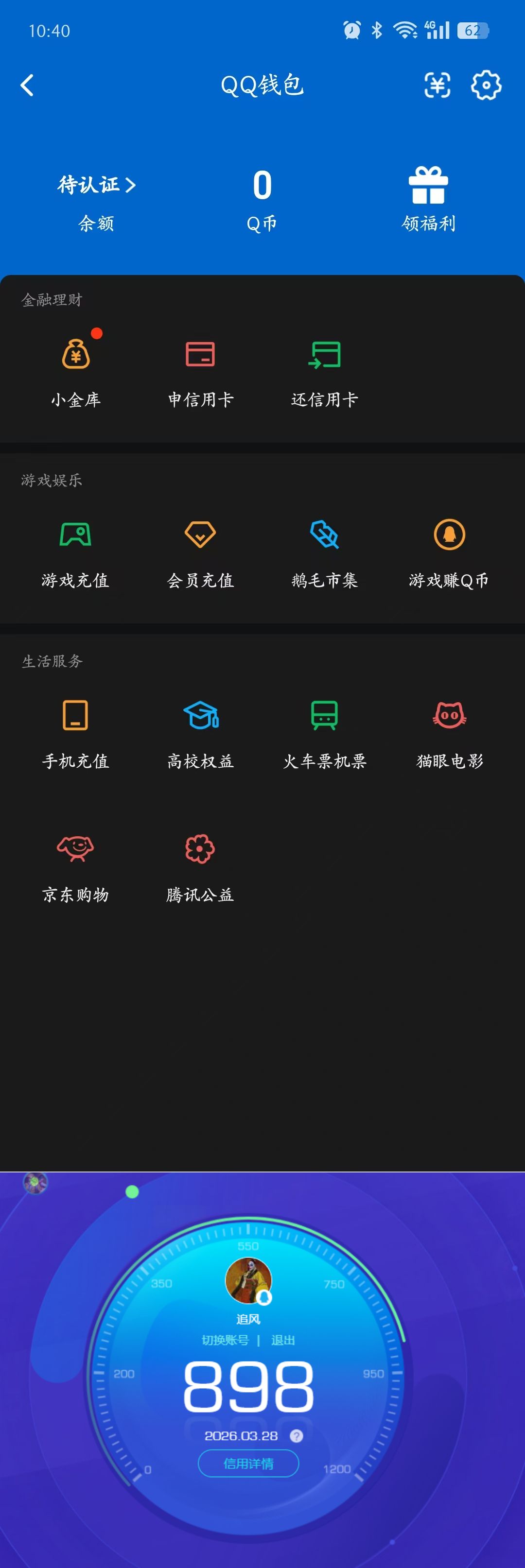Open 腾讯公益 flower icon
This screenshot has width=525, height=1568.
pos(200,848)
